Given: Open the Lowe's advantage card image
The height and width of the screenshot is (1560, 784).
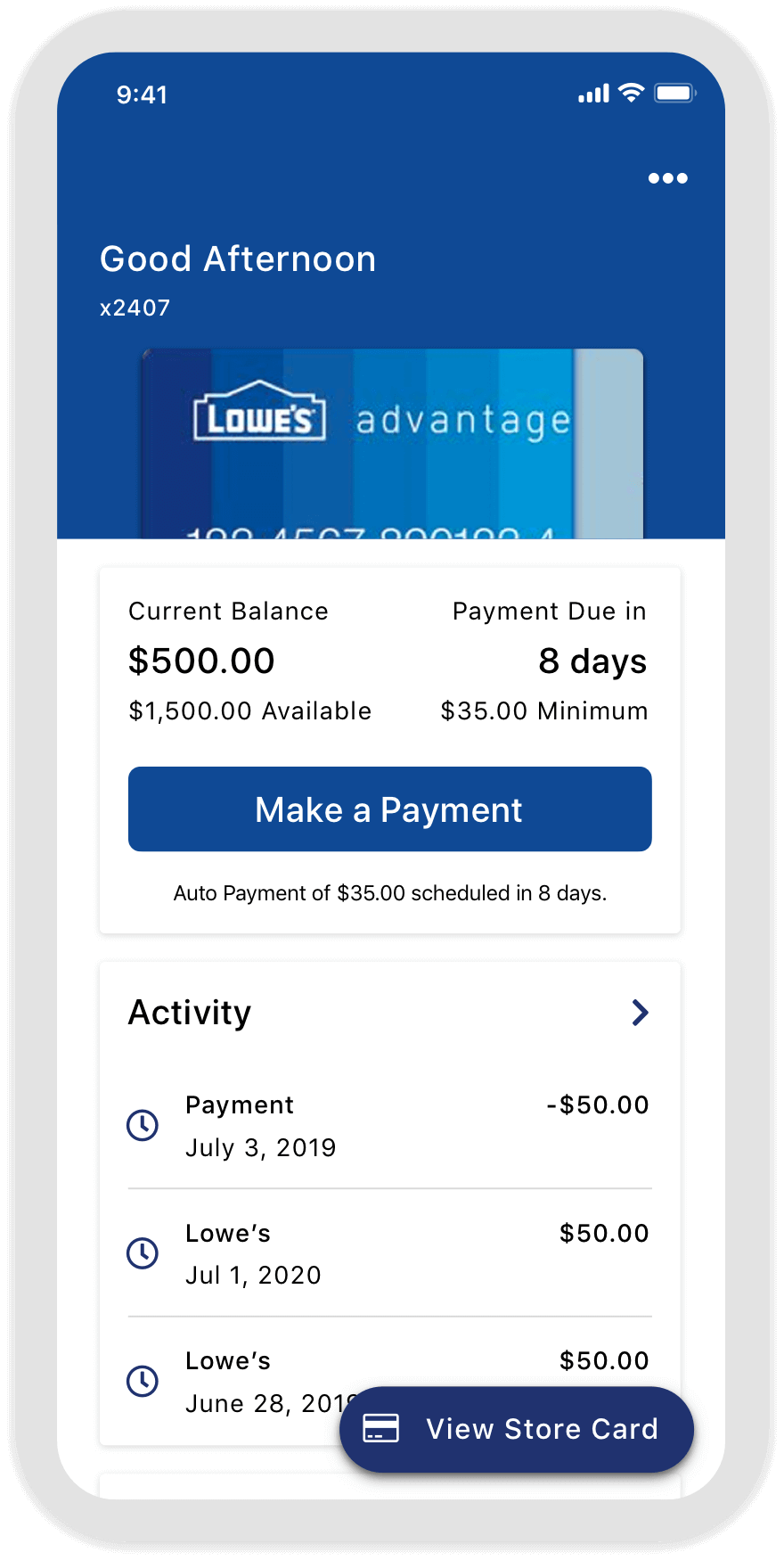Looking at the screenshot, I should point(392,443).
